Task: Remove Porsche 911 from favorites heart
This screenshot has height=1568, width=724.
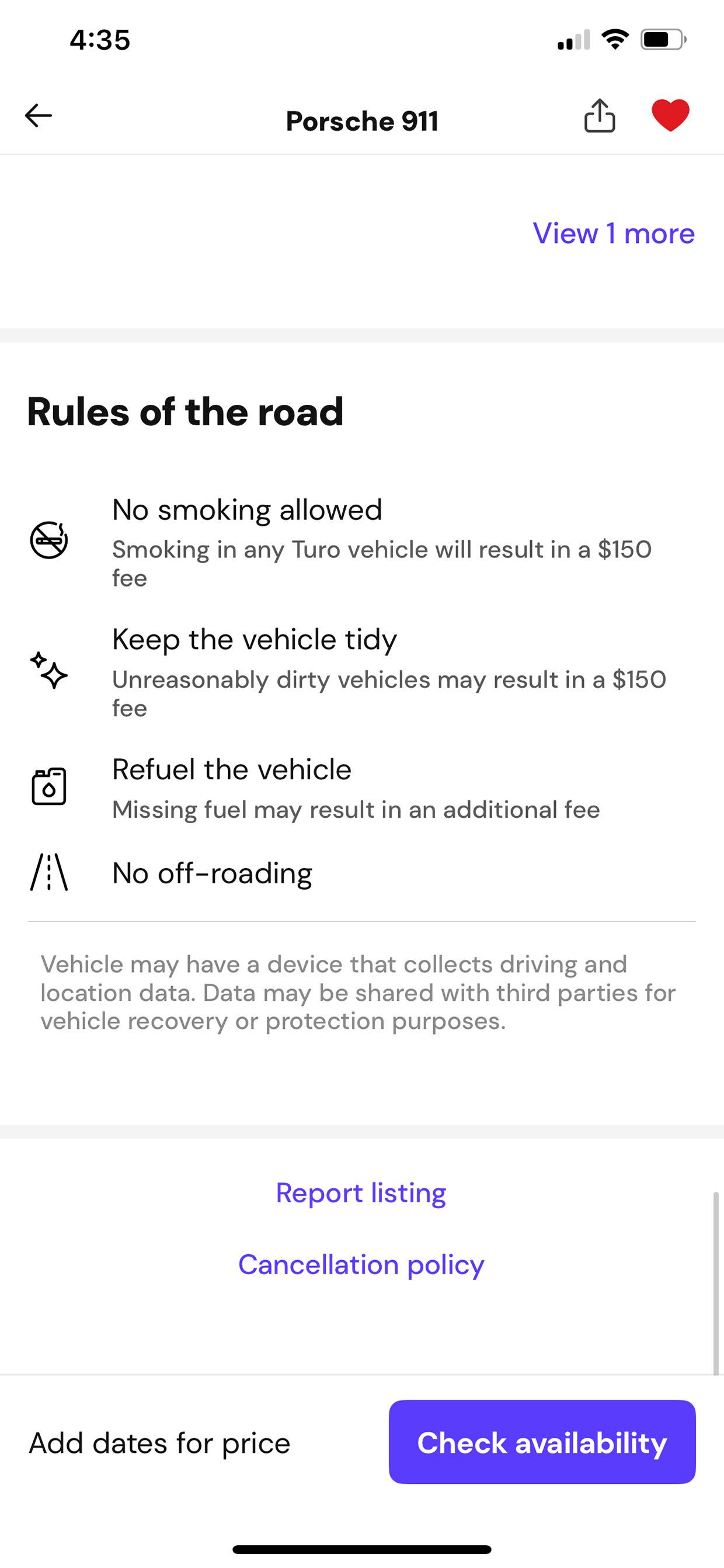Action: [x=670, y=115]
